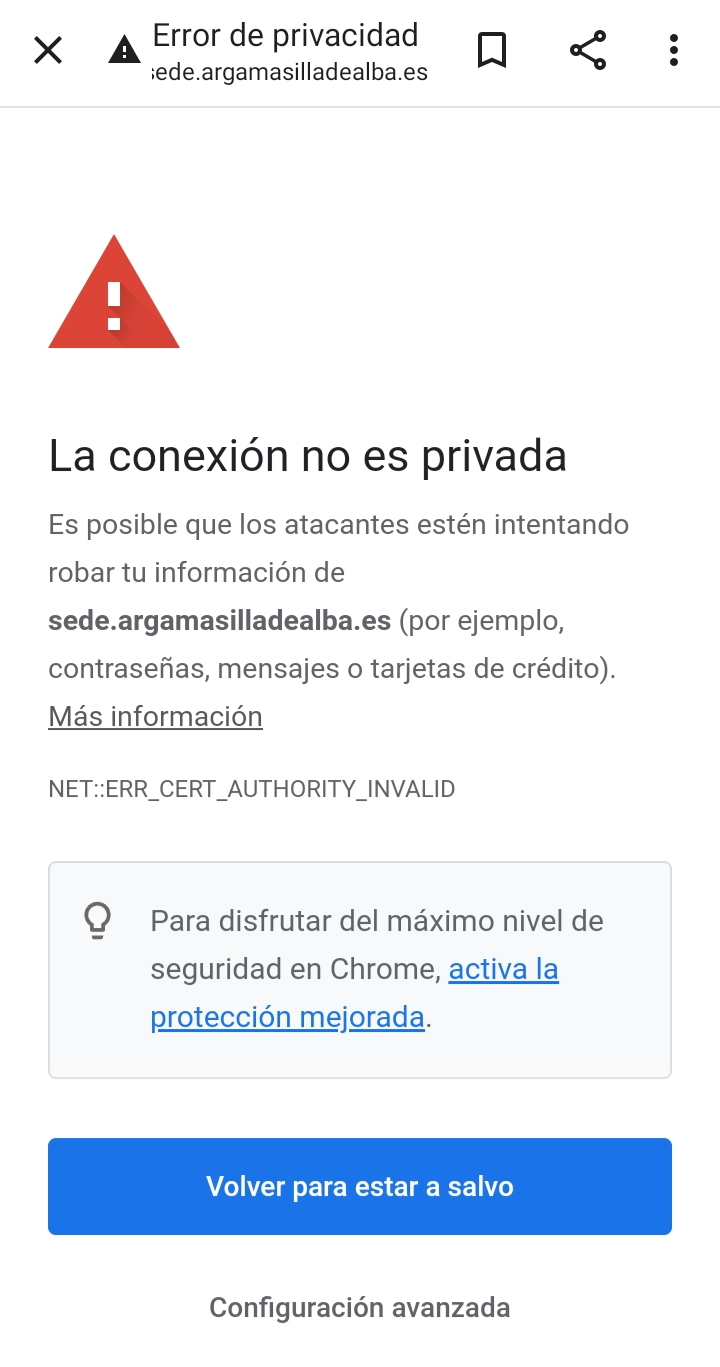This screenshot has height=1367, width=720.
Task: Follow the activa la protección mejorada link
Action: [x=354, y=993]
